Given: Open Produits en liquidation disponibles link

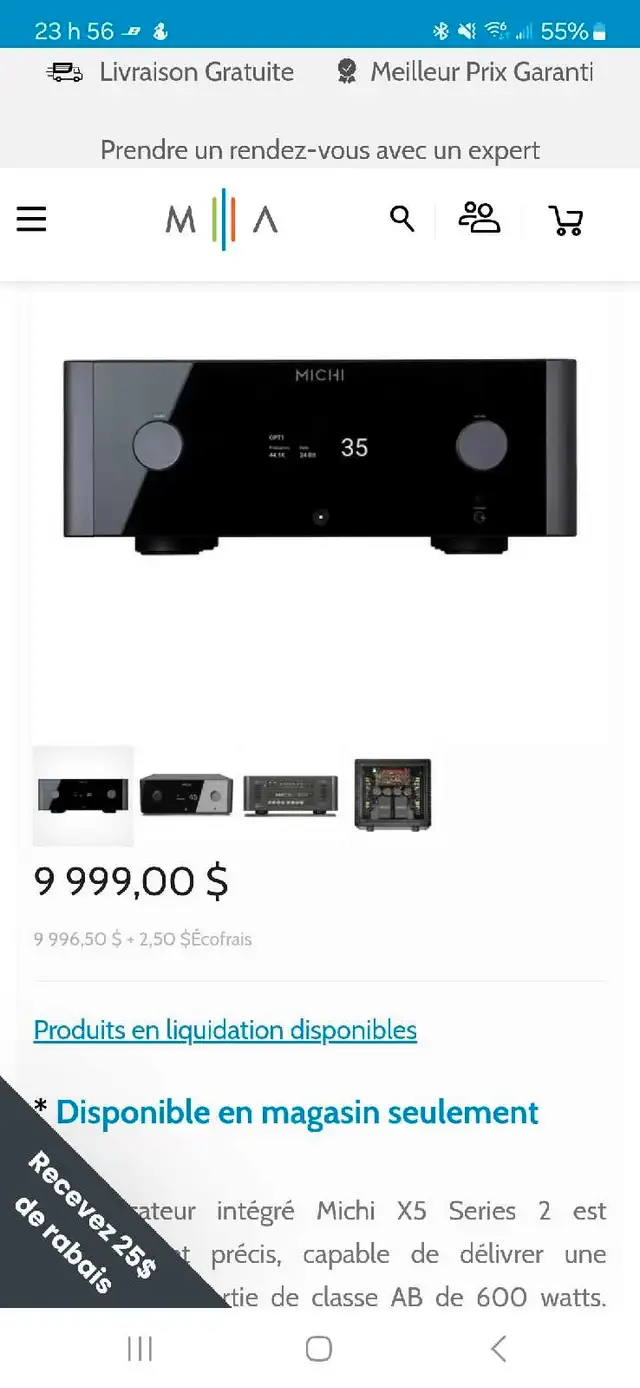Looking at the screenshot, I should point(225,1030).
